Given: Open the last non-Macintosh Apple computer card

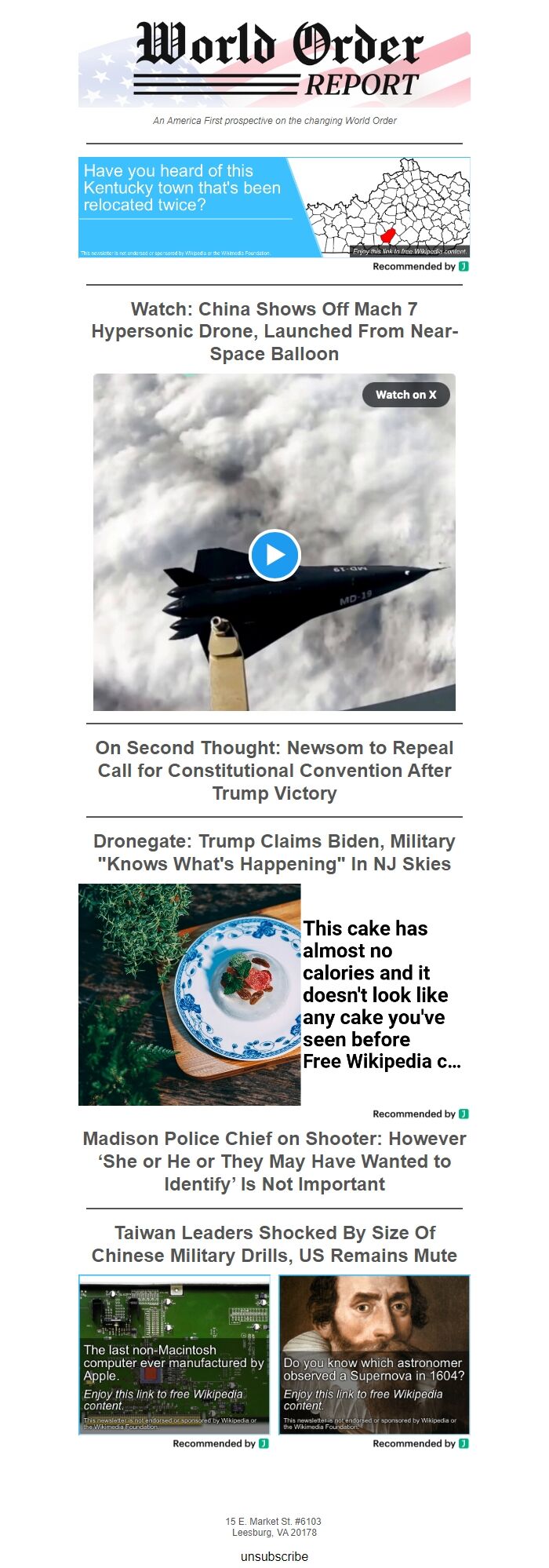Looking at the screenshot, I should (x=174, y=1355).
